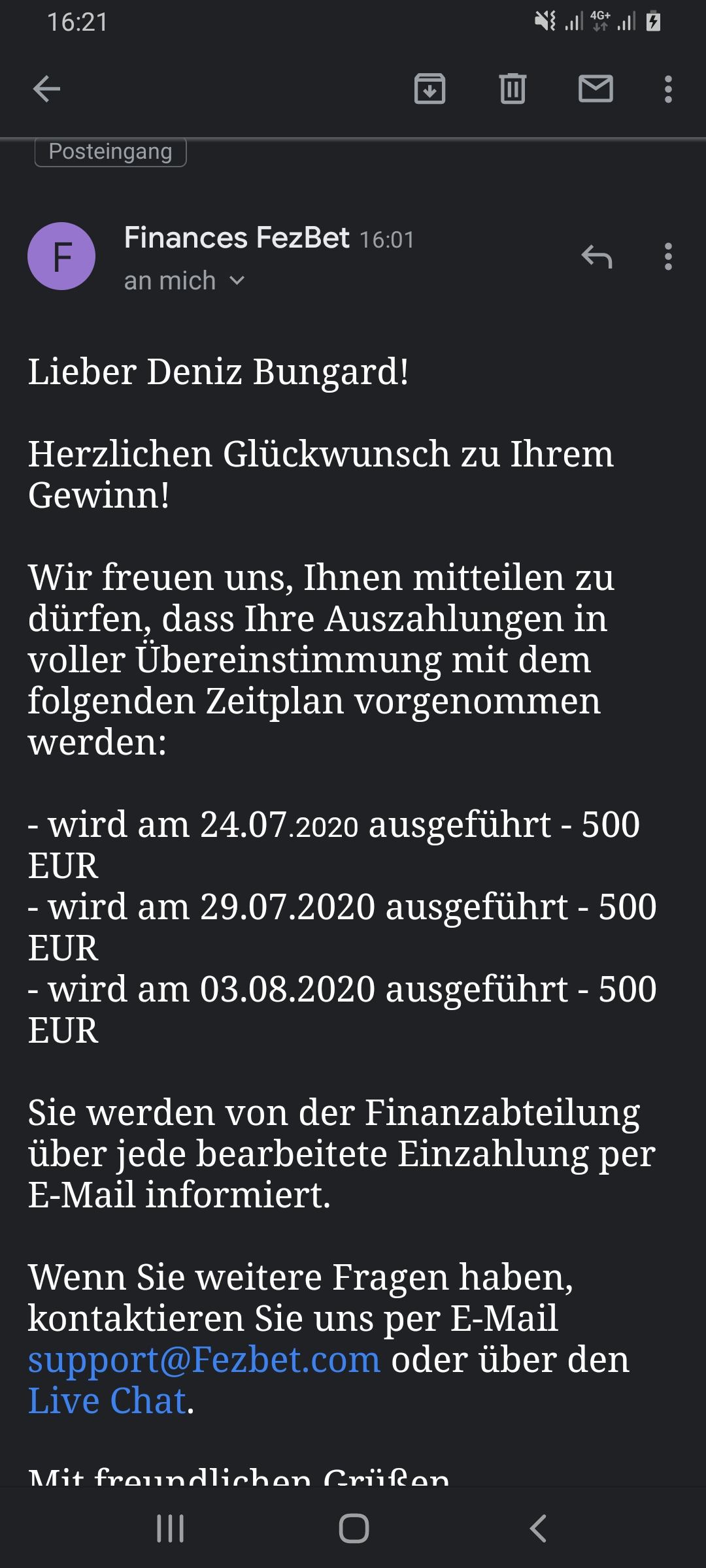Mark the email as unread

[596, 89]
